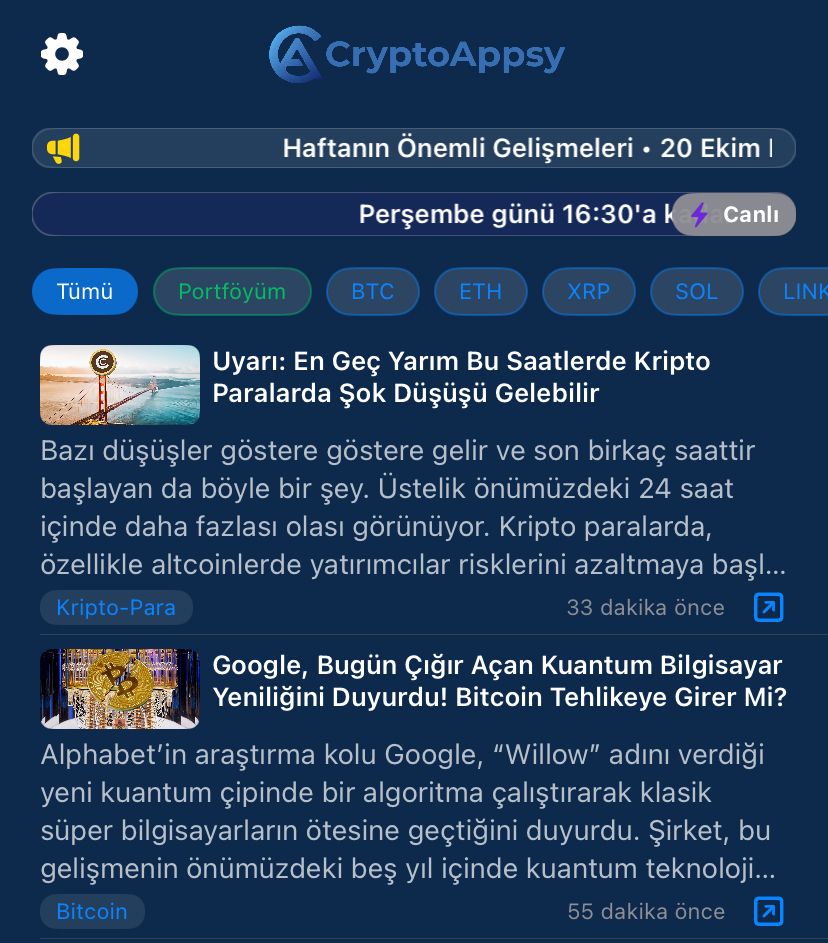Show XRP news only
828x943 pixels.
click(x=588, y=292)
